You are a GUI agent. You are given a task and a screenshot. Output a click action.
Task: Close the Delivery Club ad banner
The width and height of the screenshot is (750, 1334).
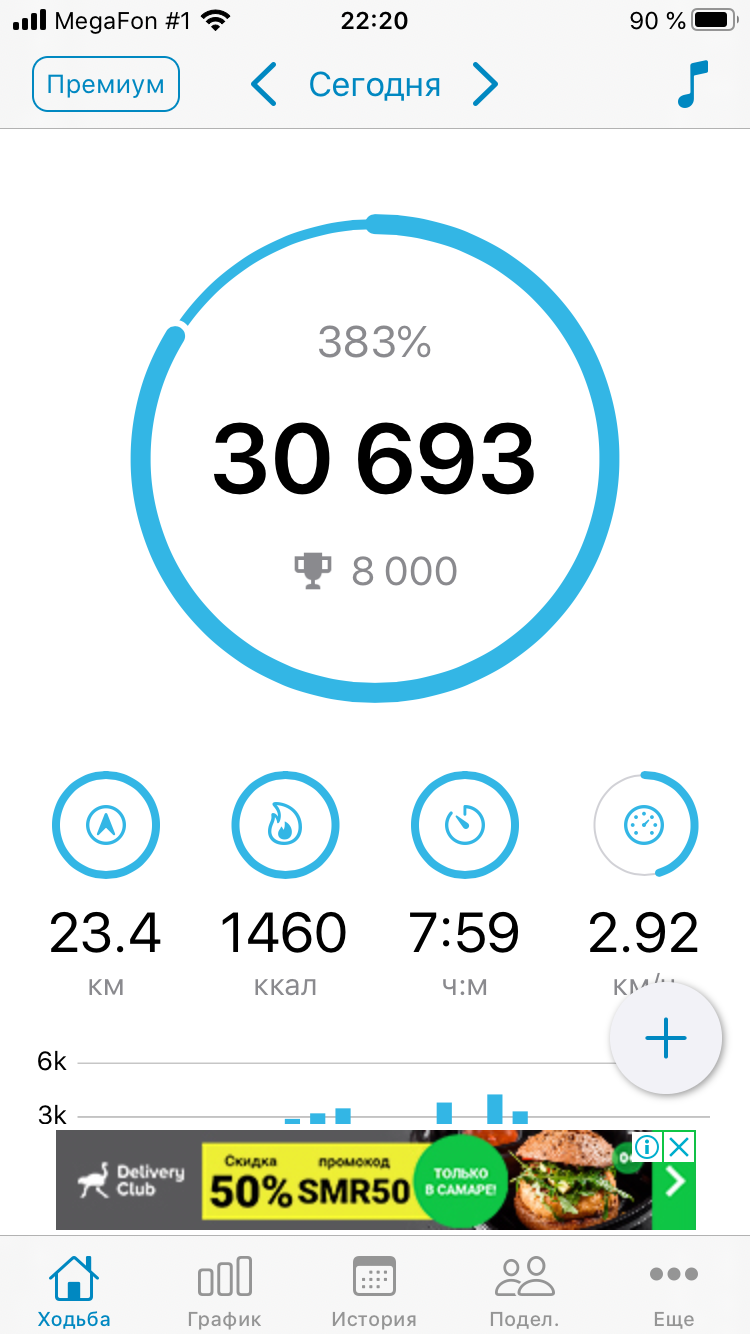click(680, 1146)
